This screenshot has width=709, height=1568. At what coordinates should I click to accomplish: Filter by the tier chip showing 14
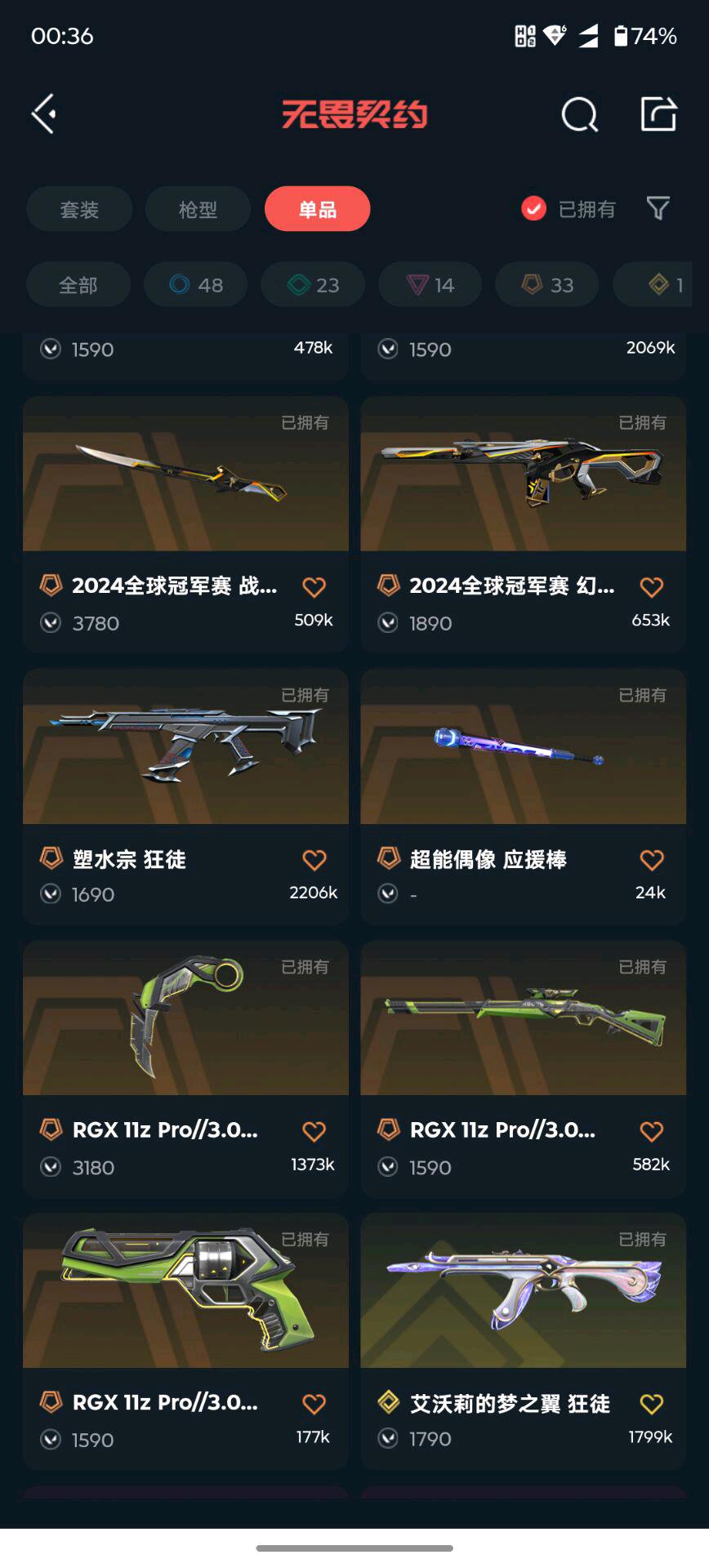click(430, 285)
